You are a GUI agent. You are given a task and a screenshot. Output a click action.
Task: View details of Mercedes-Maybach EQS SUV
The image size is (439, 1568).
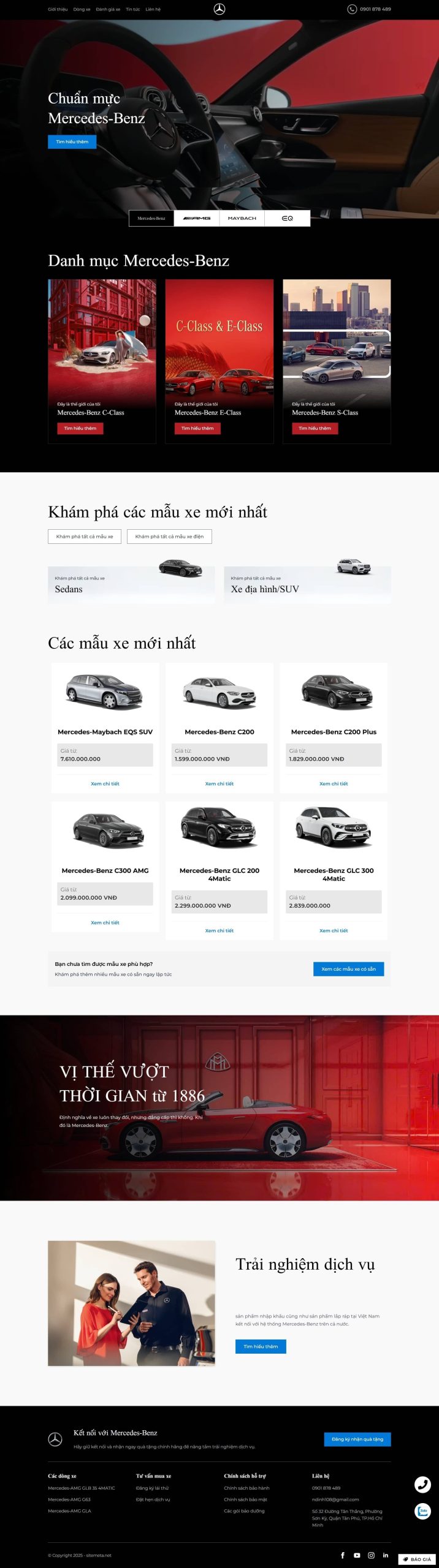point(105,783)
